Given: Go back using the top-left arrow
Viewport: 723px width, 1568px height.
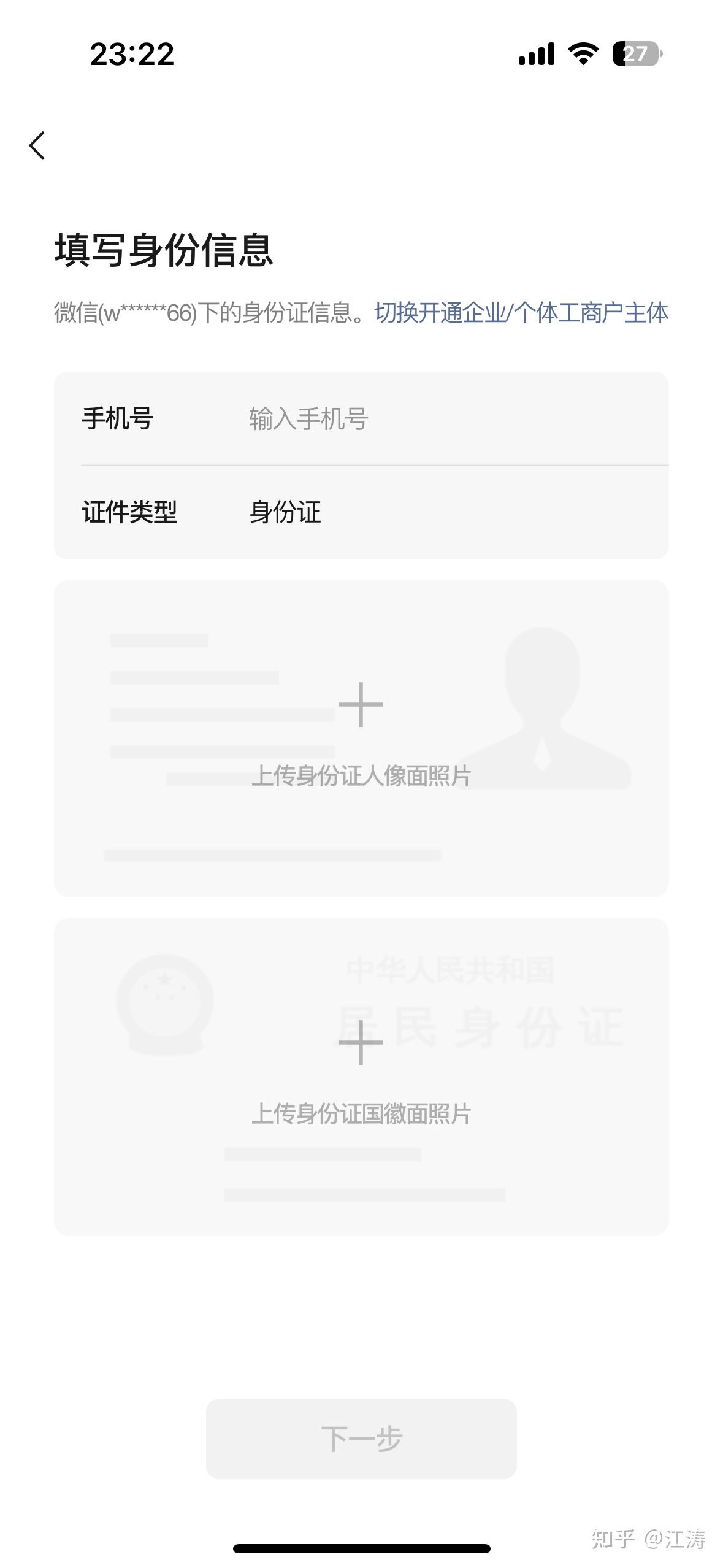Looking at the screenshot, I should [x=37, y=146].
